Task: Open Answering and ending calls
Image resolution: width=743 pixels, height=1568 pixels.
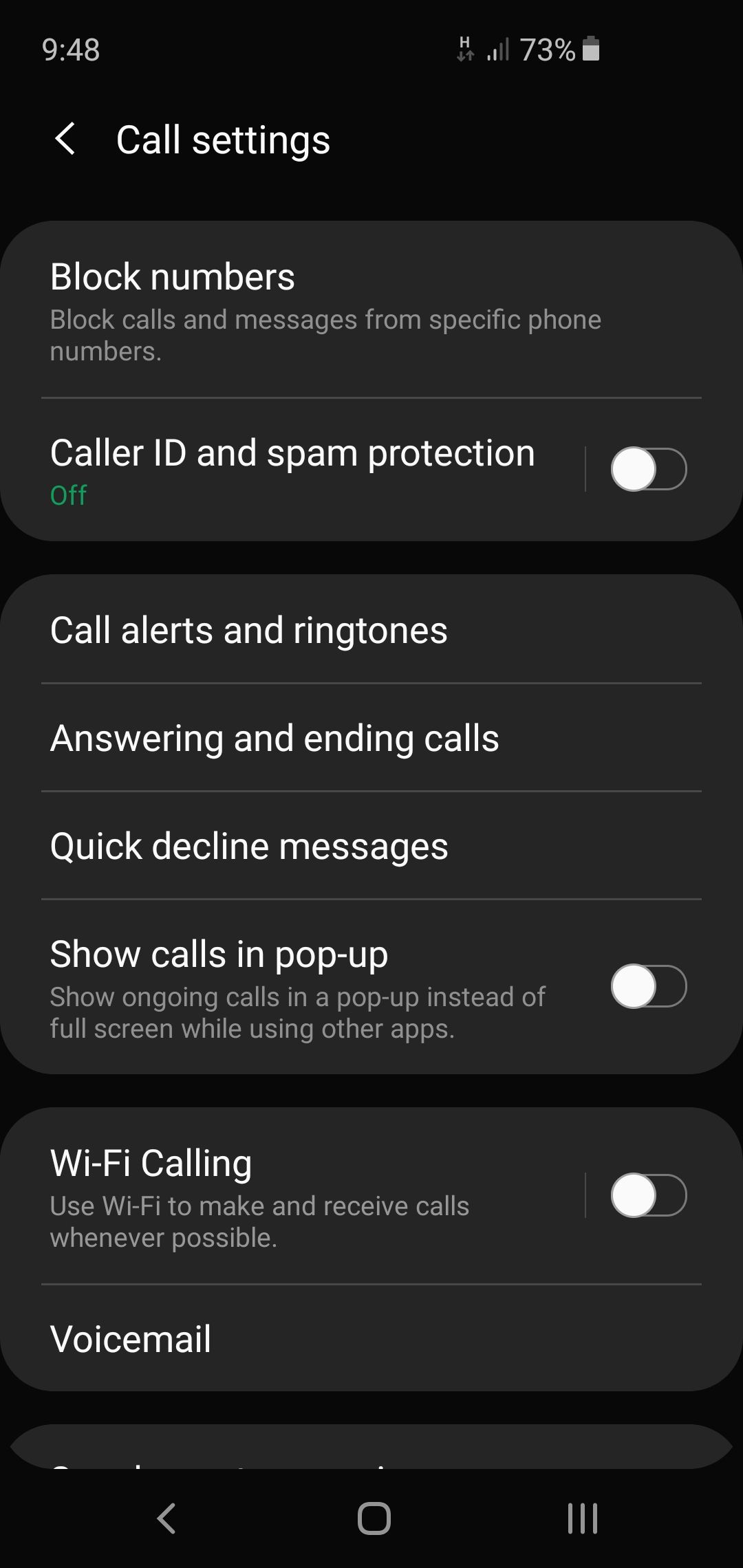Action: point(371,739)
